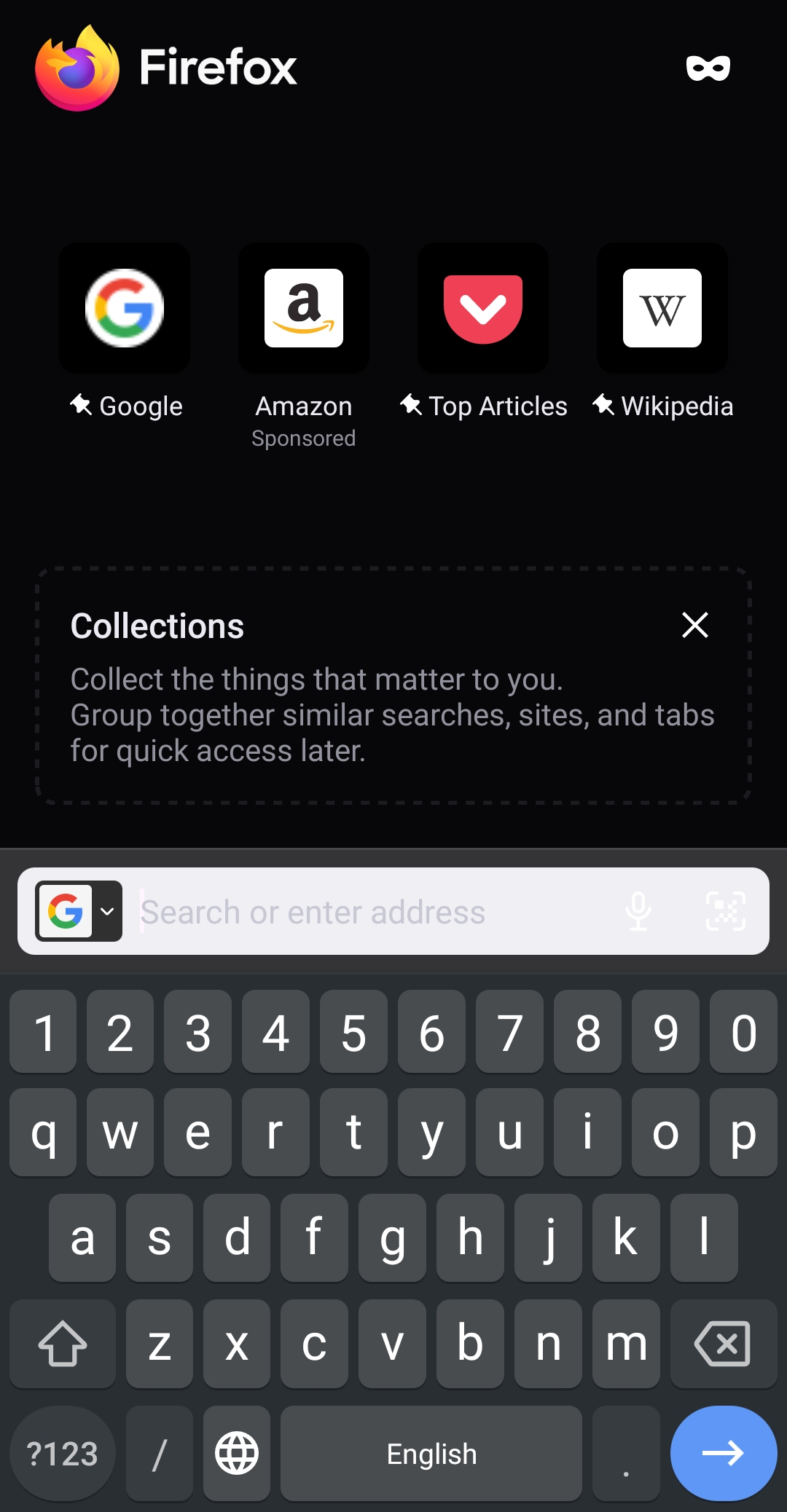This screenshot has height=1512, width=787.
Task: Tap the backspace key
Action: [724, 1344]
